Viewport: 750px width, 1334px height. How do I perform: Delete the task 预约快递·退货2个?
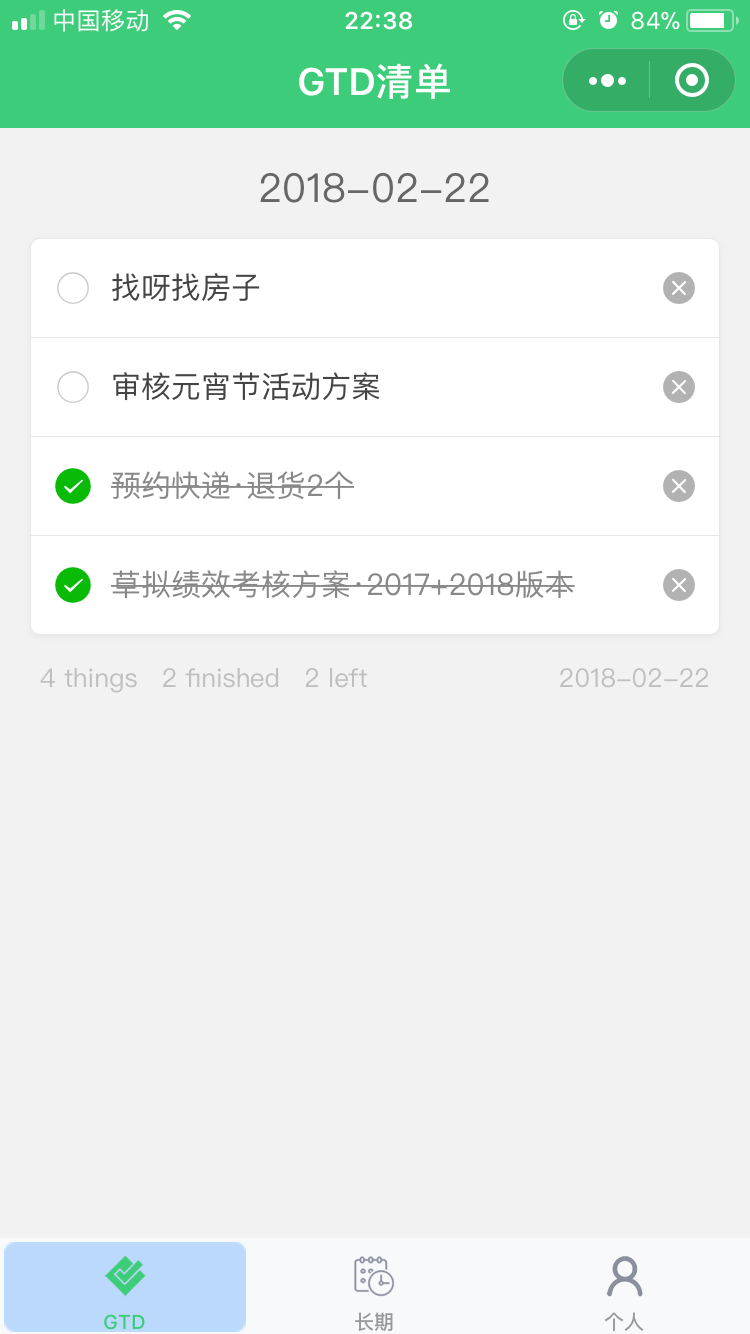click(679, 486)
